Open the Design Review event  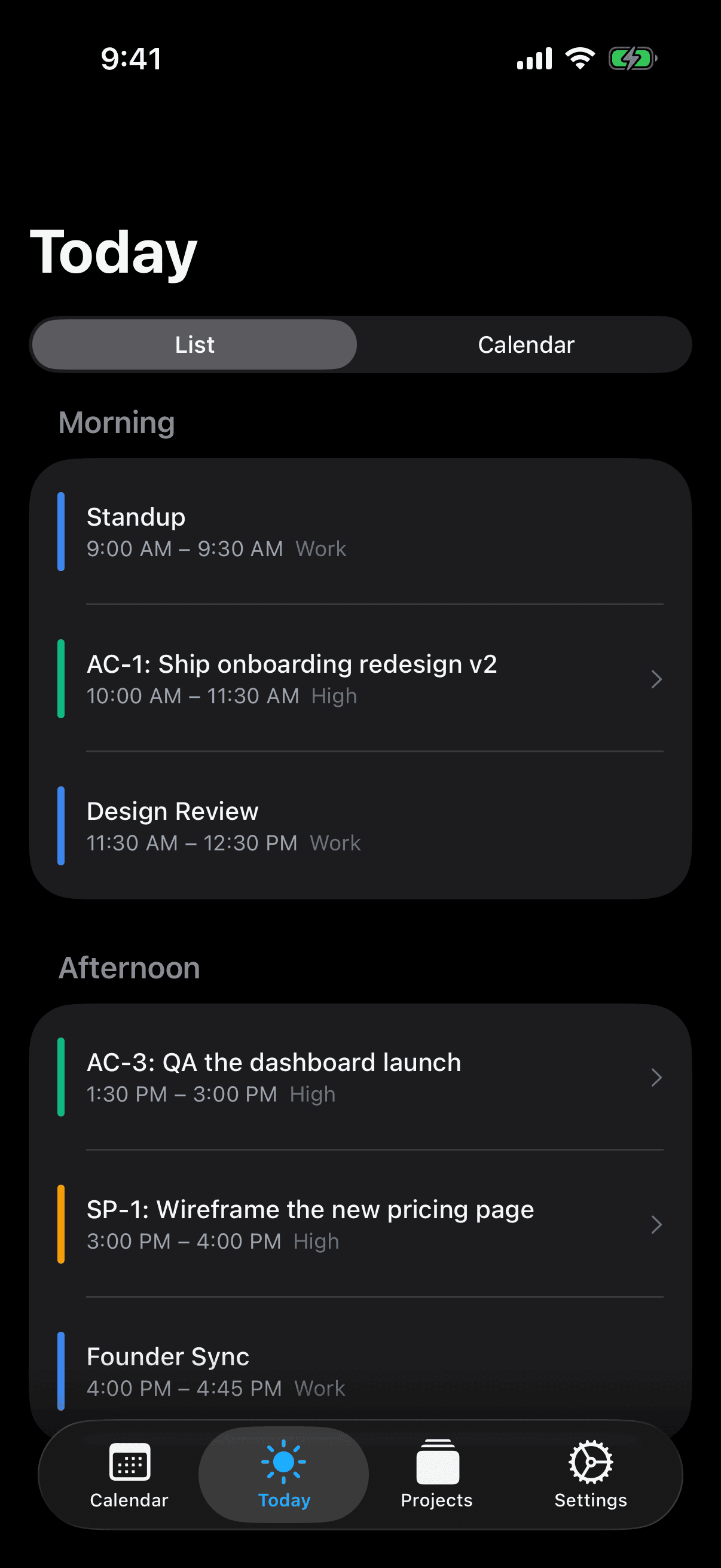pyautogui.click(x=360, y=826)
